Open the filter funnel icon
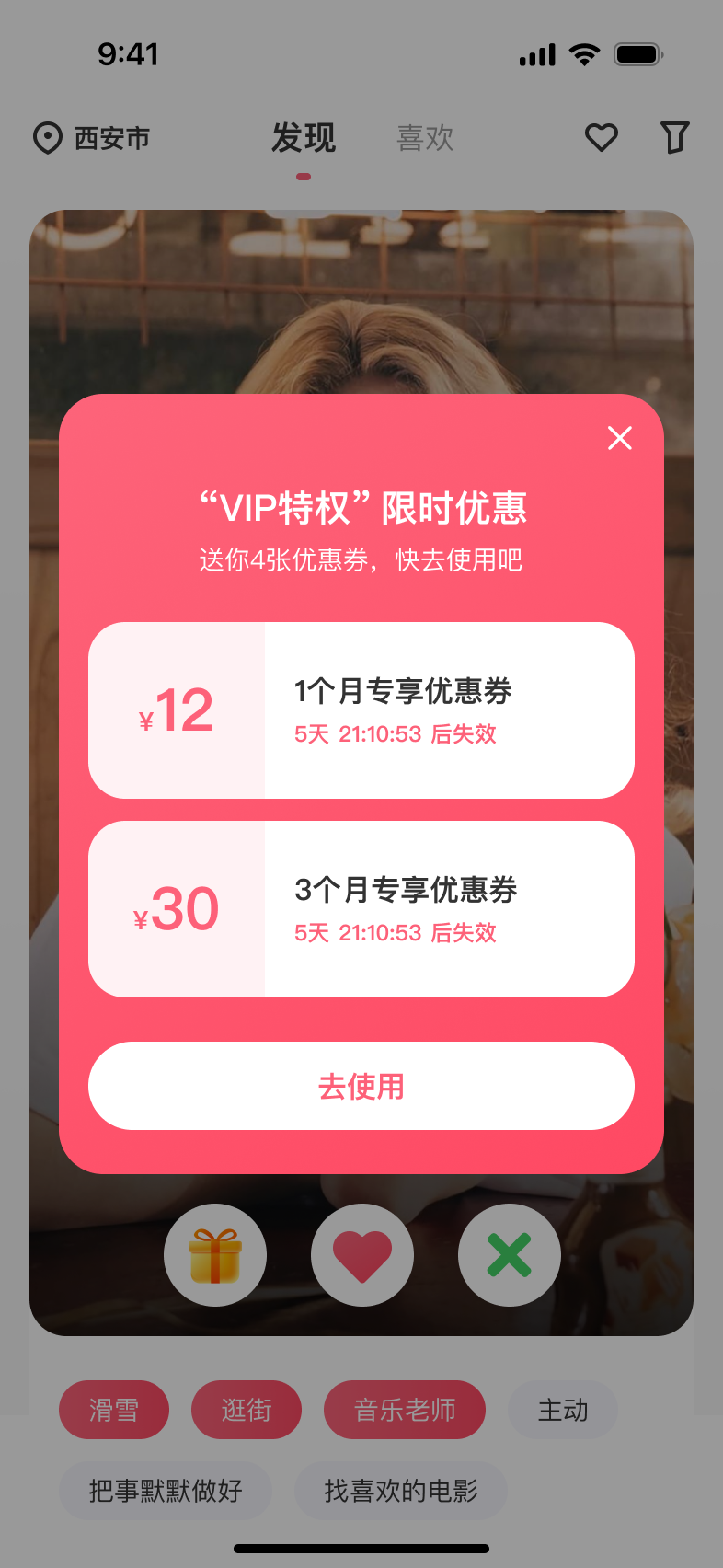Screen dimensions: 723x1568 (674, 138)
